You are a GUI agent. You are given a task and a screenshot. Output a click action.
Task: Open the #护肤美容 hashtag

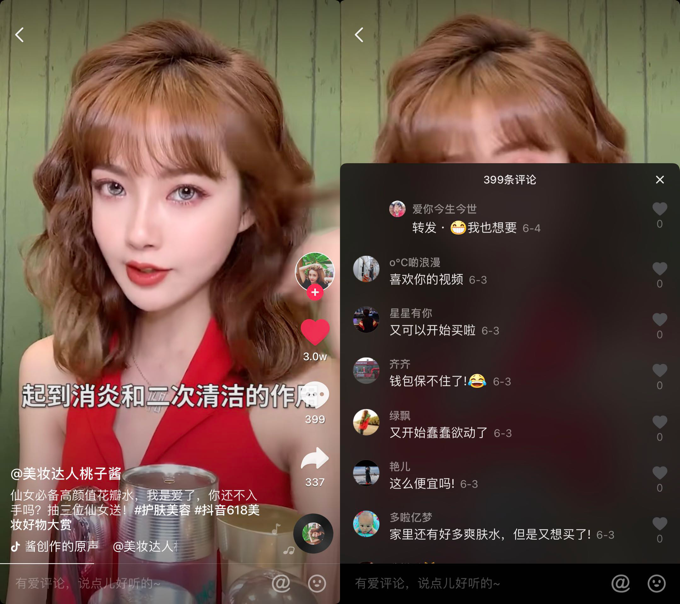pyautogui.click(x=161, y=510)
